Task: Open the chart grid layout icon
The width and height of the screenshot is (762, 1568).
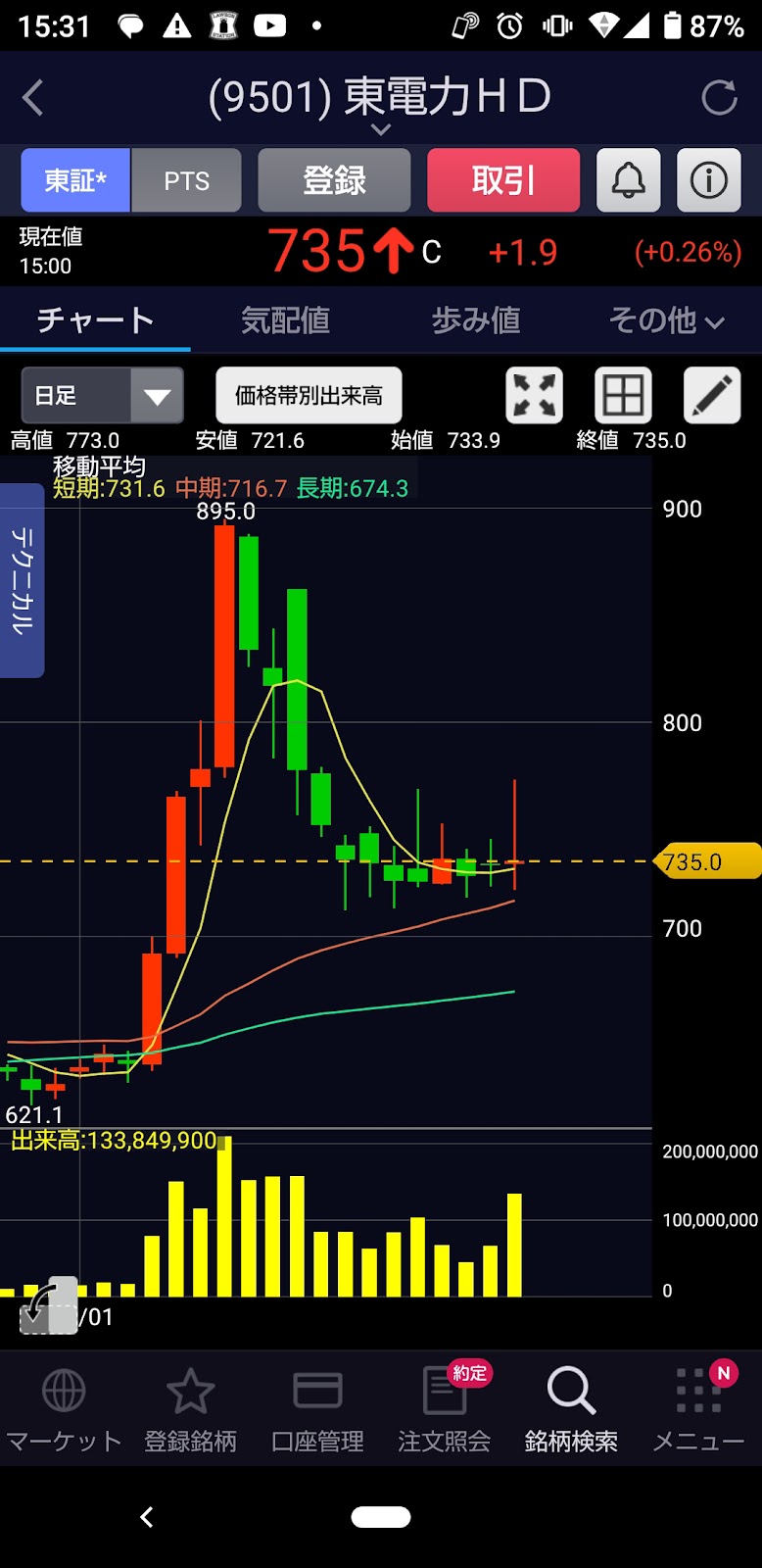Action: pyautogui.click(x=623, y=395)
